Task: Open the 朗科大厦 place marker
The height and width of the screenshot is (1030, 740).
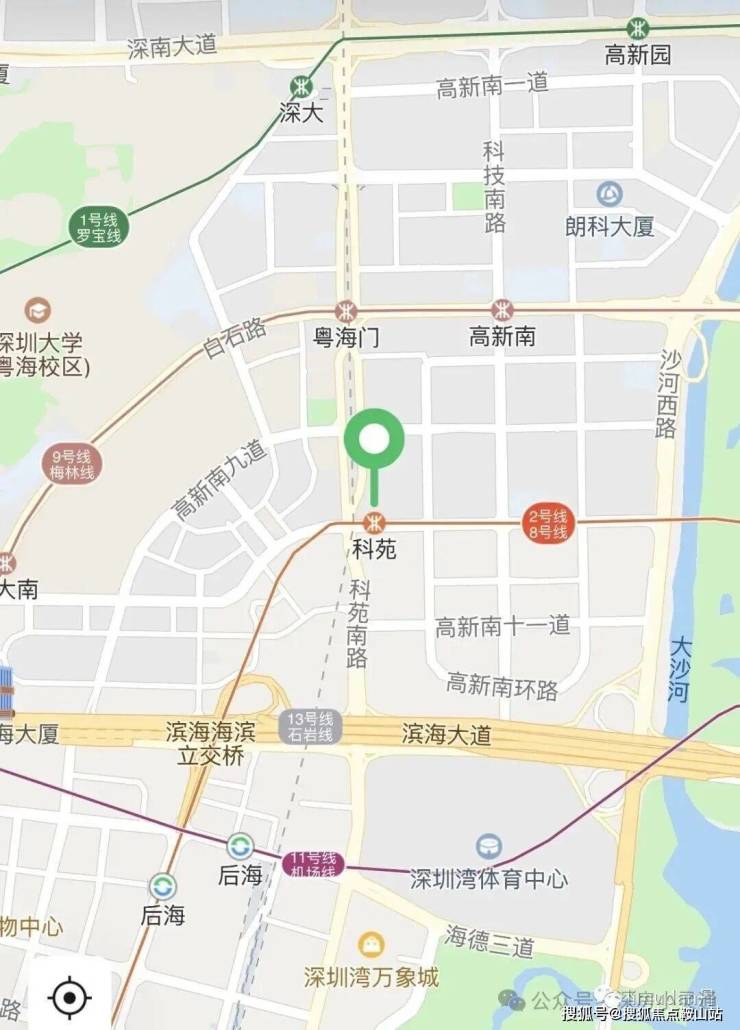Action: click(x=609, y=195)
